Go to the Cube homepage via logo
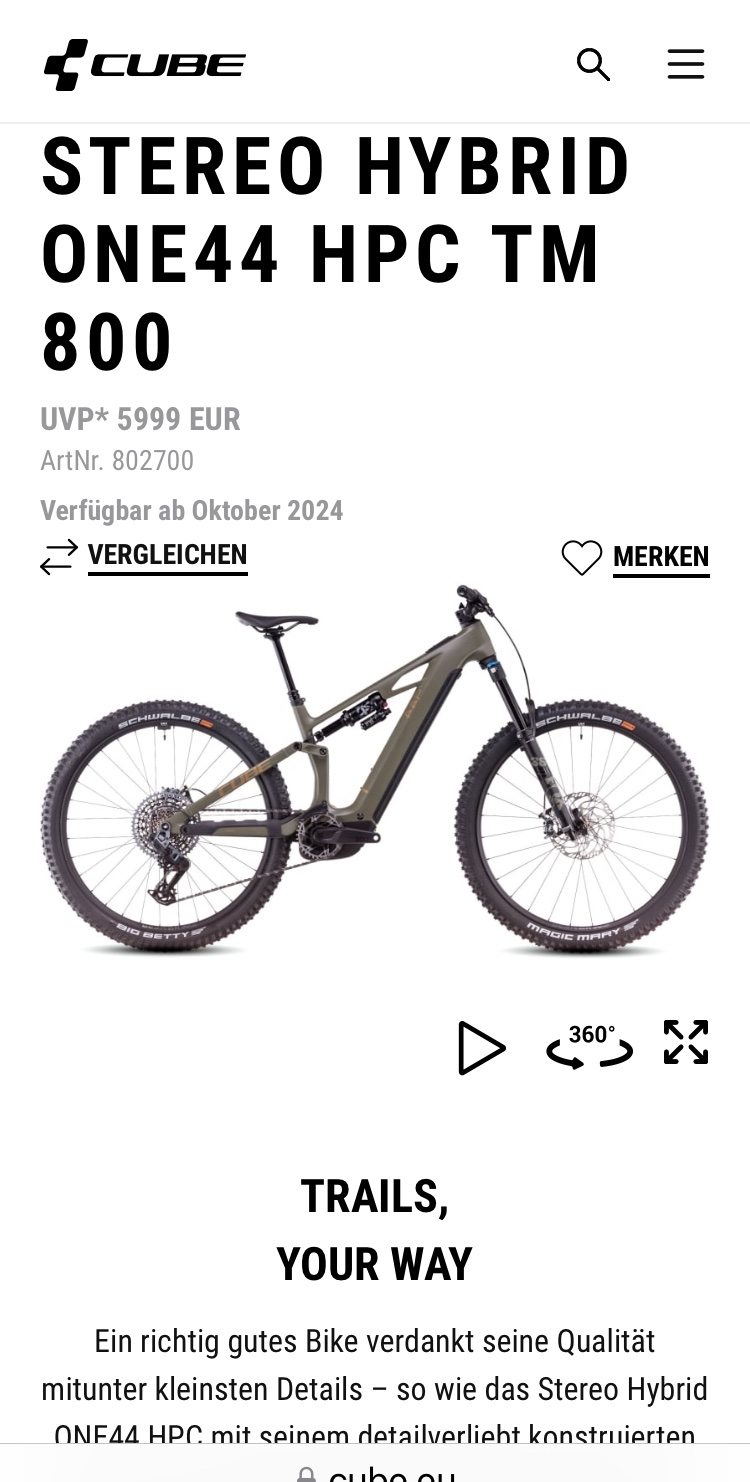This screenshot has height=1482, width=750. 145,65
